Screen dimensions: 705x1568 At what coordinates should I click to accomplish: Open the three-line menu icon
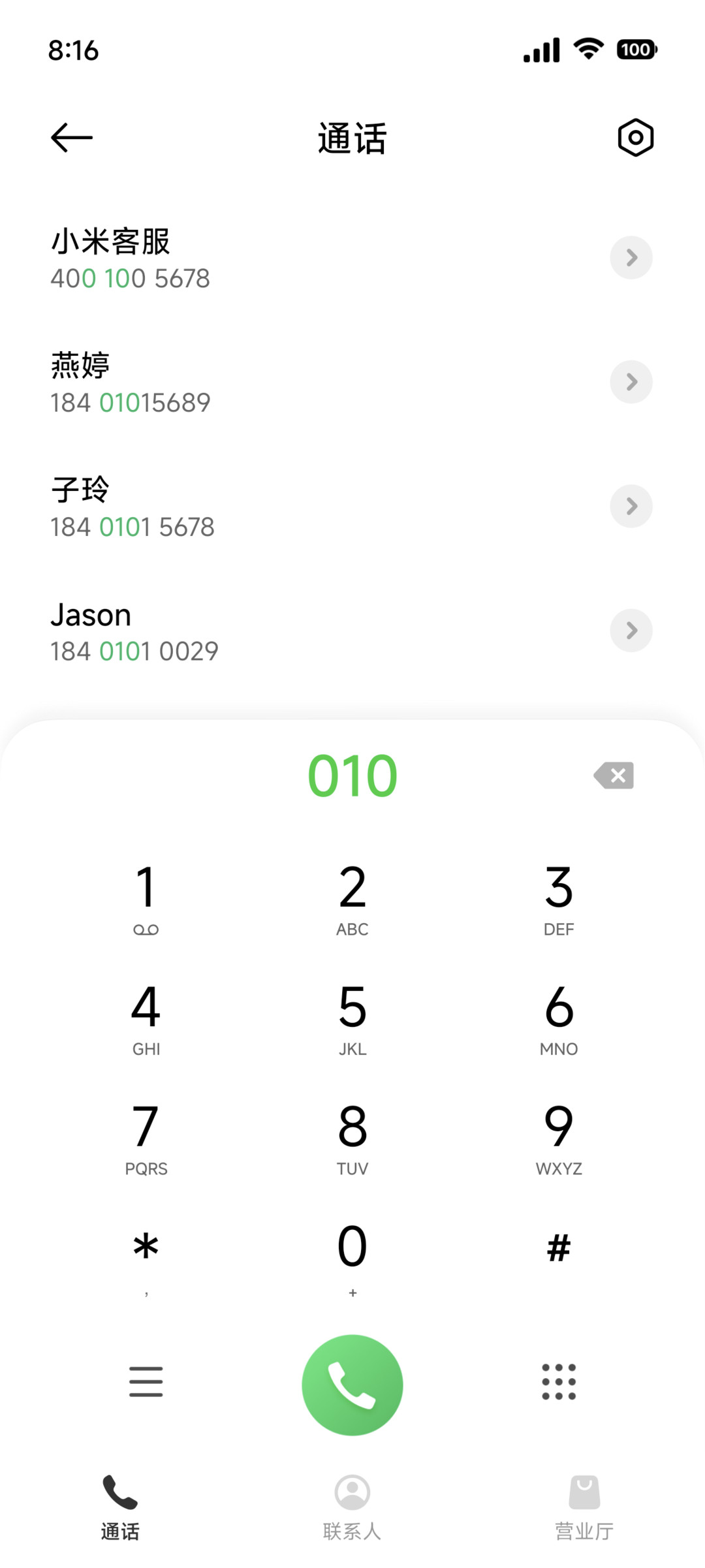click(x=146, y=1381)
